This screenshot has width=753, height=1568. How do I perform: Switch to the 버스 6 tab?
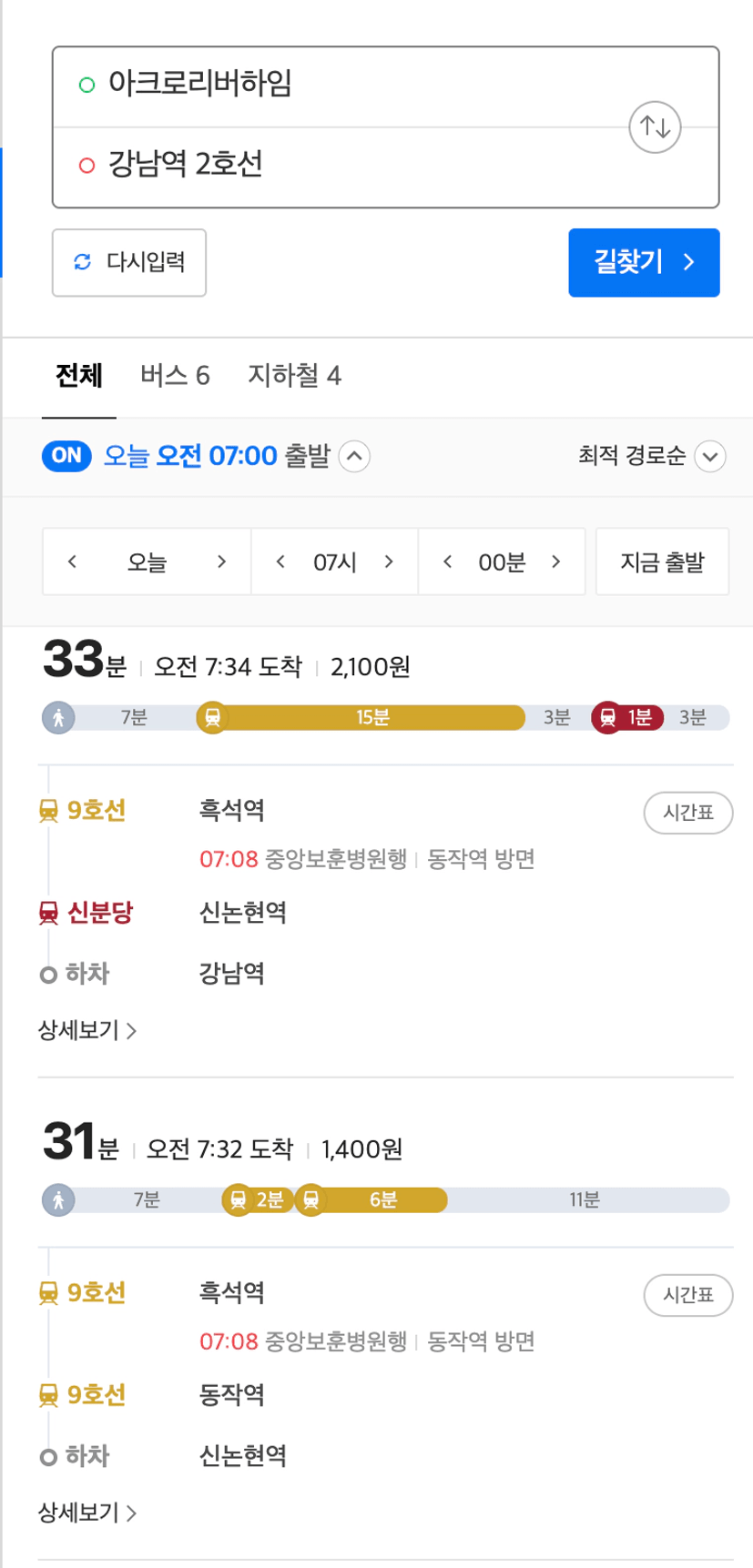click(175, 375)
